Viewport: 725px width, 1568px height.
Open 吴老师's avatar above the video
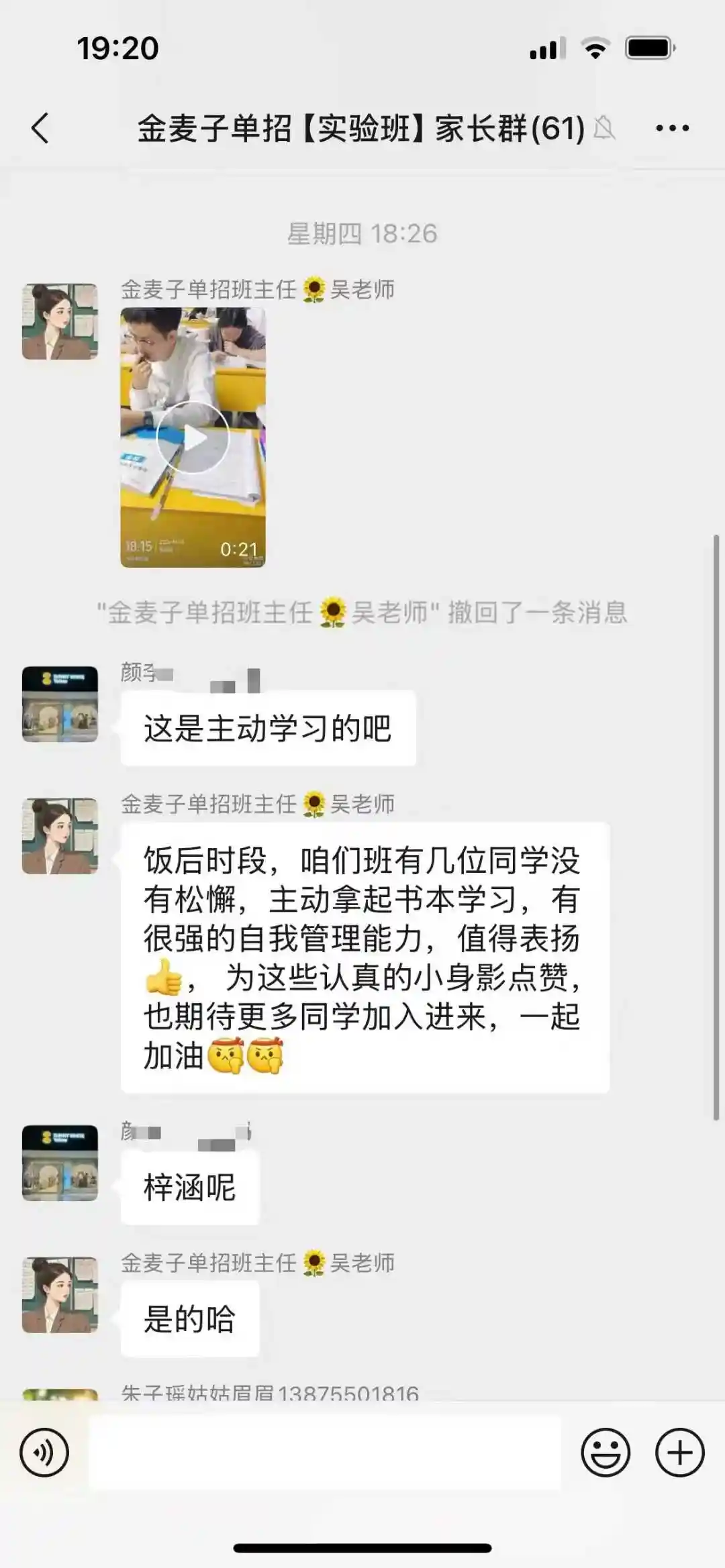pyautogui.click(x=60, y=321)
